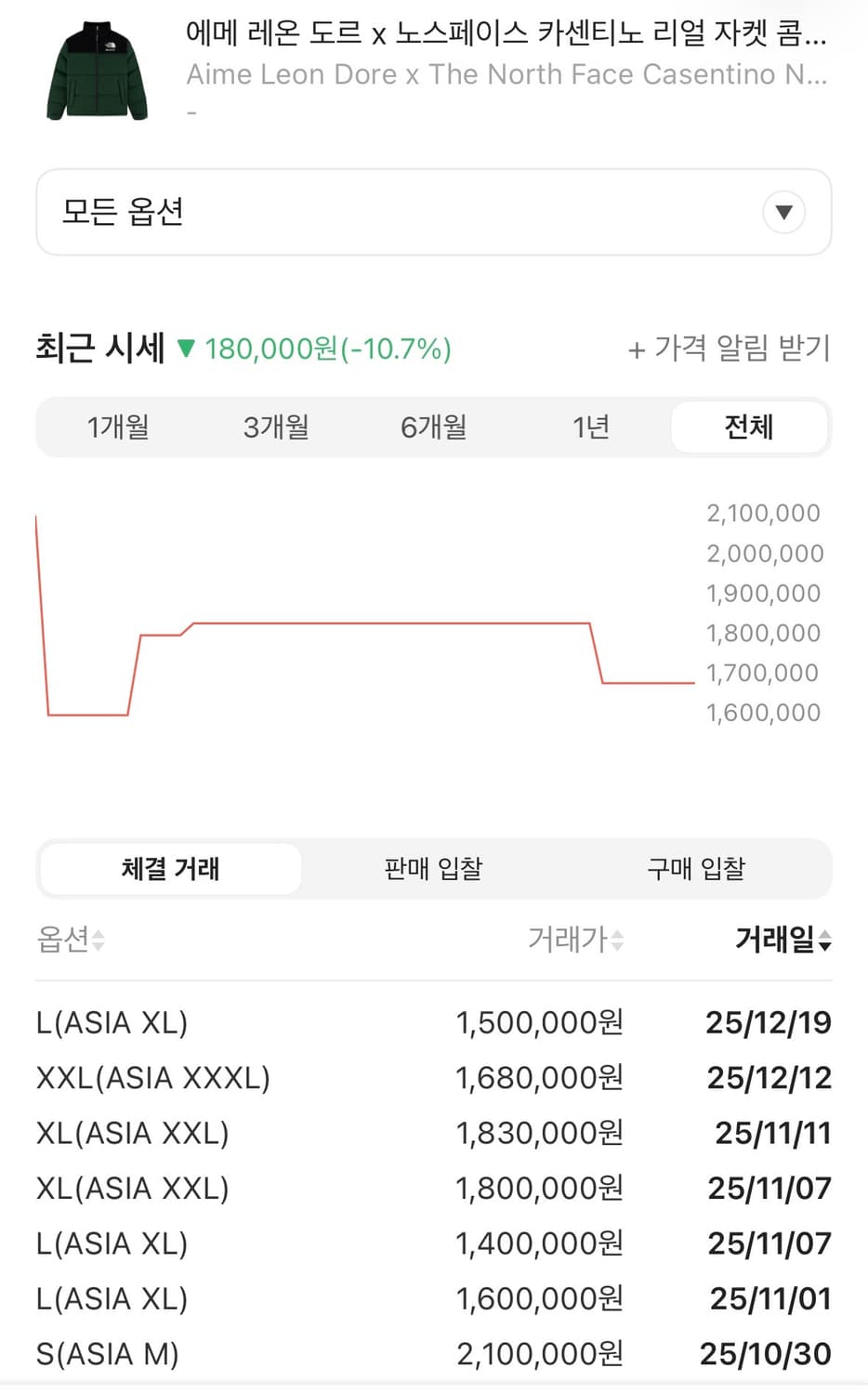Screen dimensions: 868x1394
Task: Select the 6개월 chart period
Action: [x=433, y=427]
